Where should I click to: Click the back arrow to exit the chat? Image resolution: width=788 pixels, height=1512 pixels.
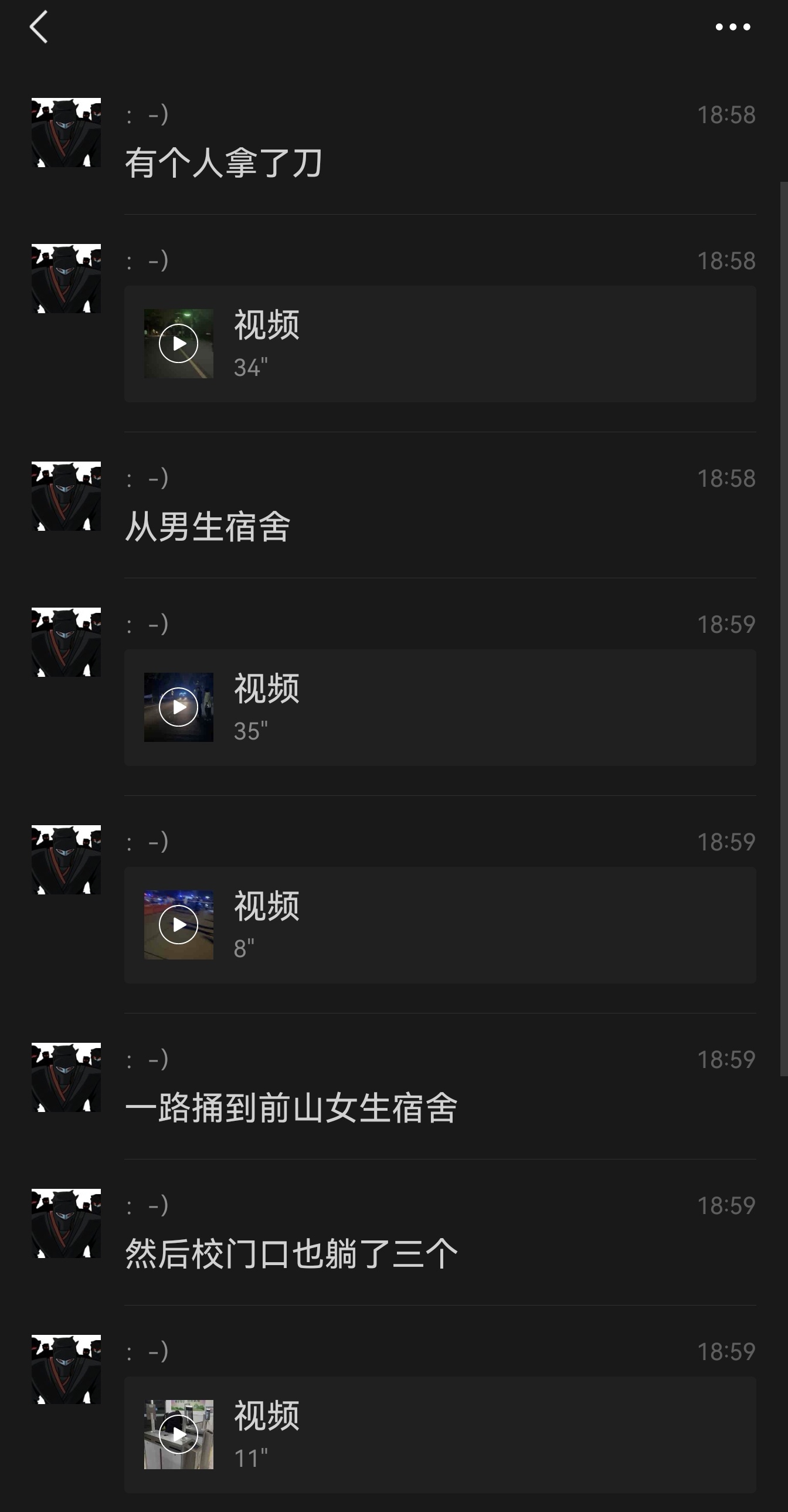[39, 28]
